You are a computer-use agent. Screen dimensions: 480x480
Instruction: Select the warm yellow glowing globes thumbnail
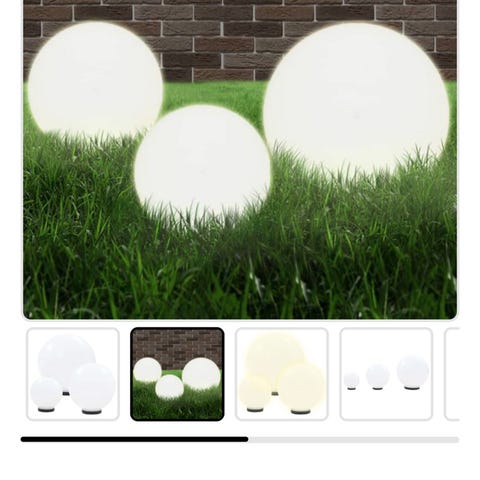[282, 374]
